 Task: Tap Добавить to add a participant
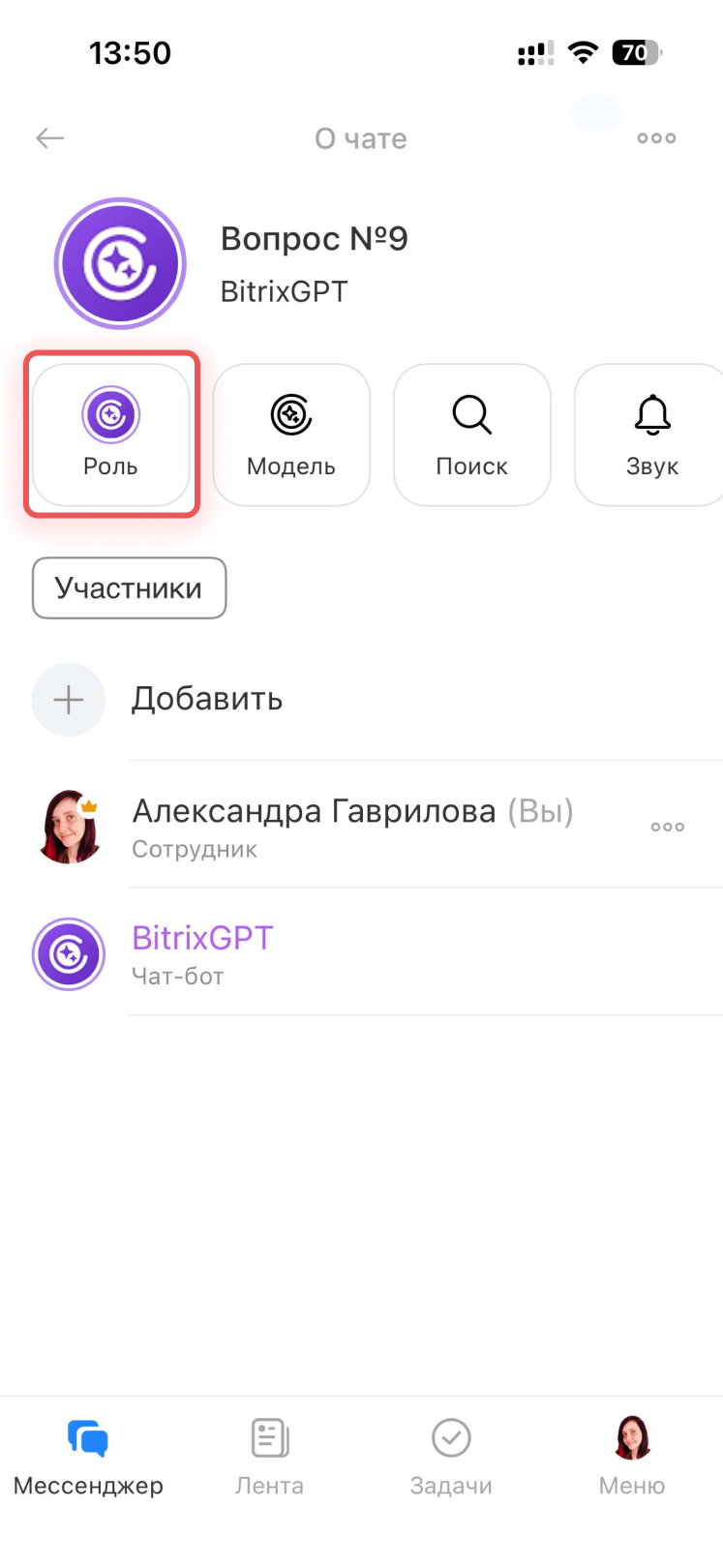(206, 699)
